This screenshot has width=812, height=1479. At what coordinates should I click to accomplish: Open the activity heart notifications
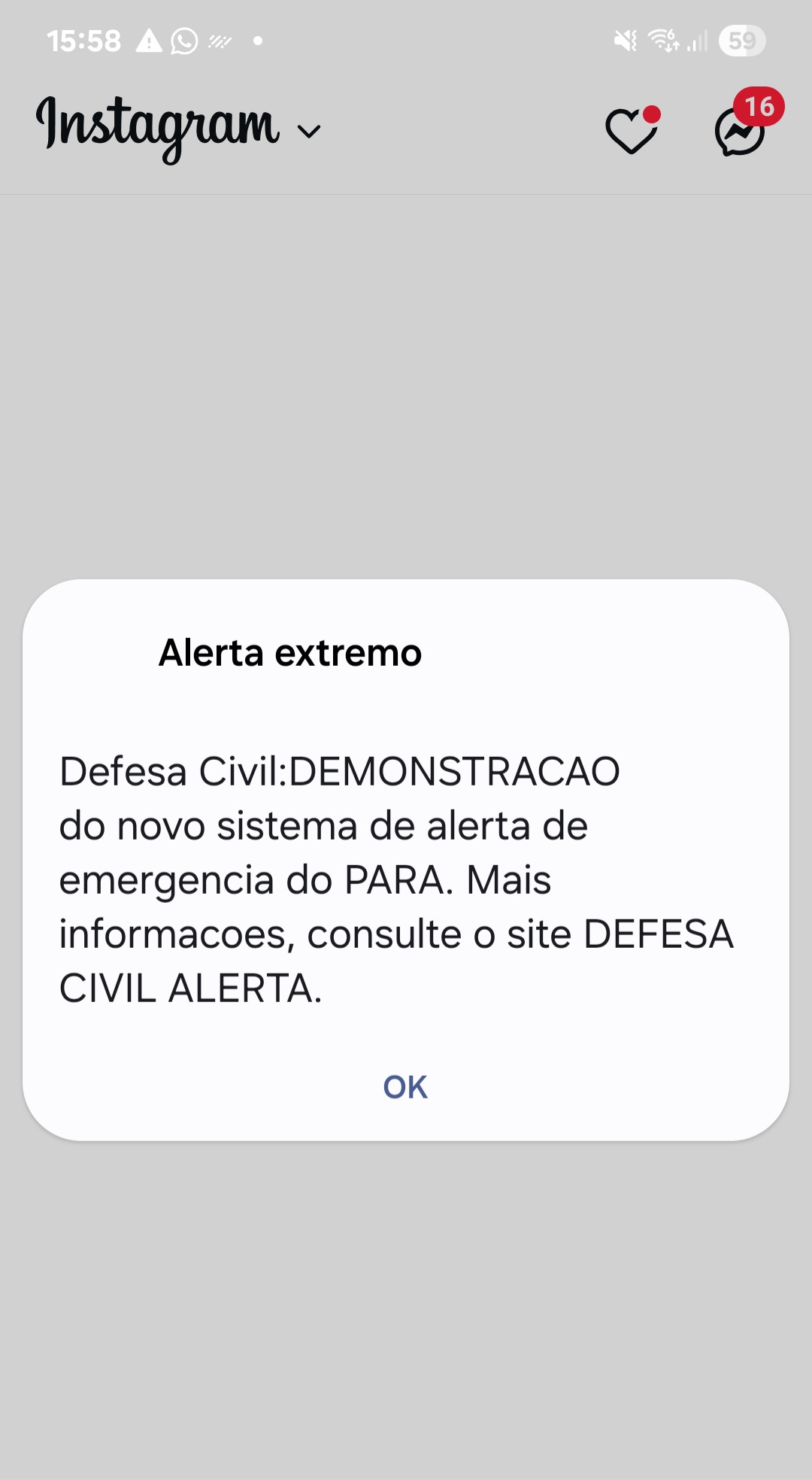click(x=632, y=131)
